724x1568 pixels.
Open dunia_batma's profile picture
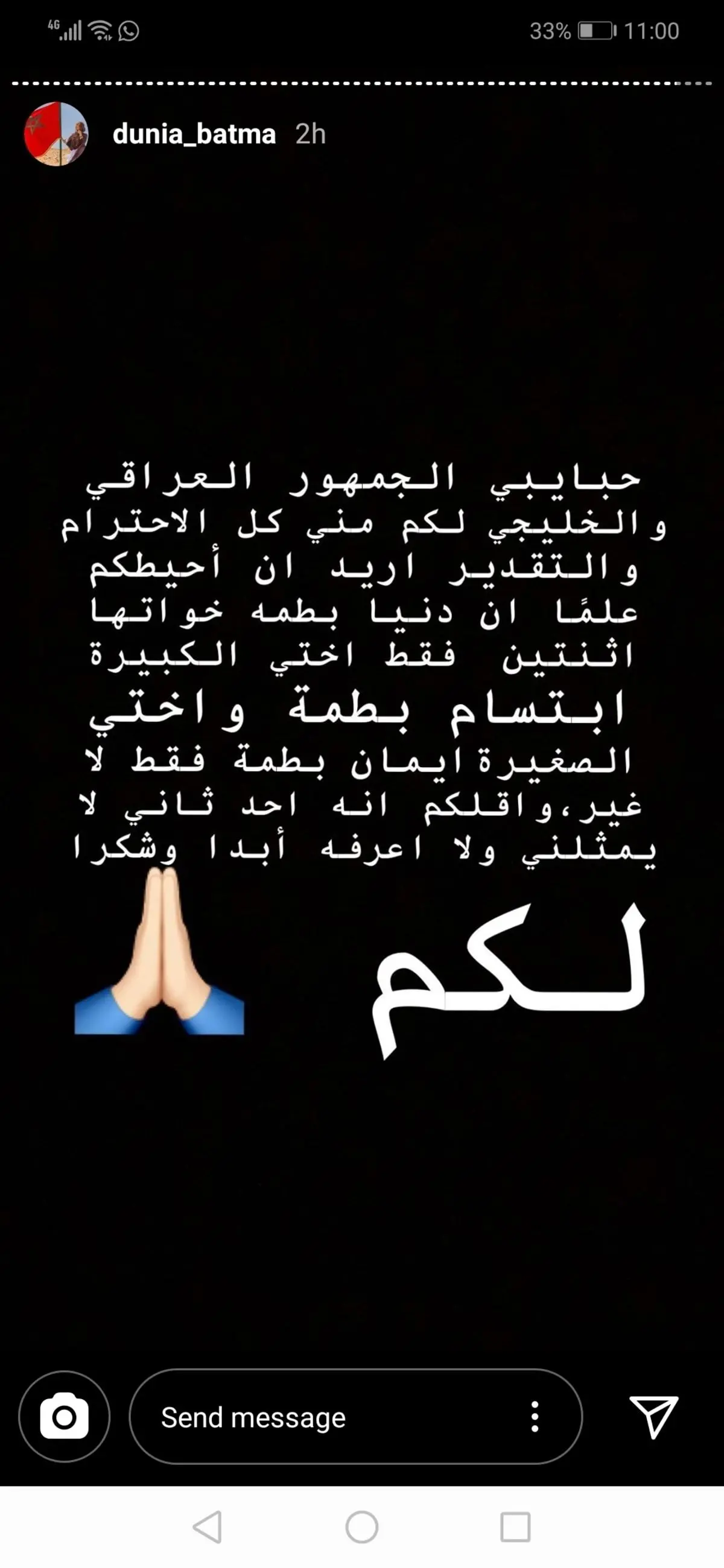pyautogui.click(x=56, y=134)
